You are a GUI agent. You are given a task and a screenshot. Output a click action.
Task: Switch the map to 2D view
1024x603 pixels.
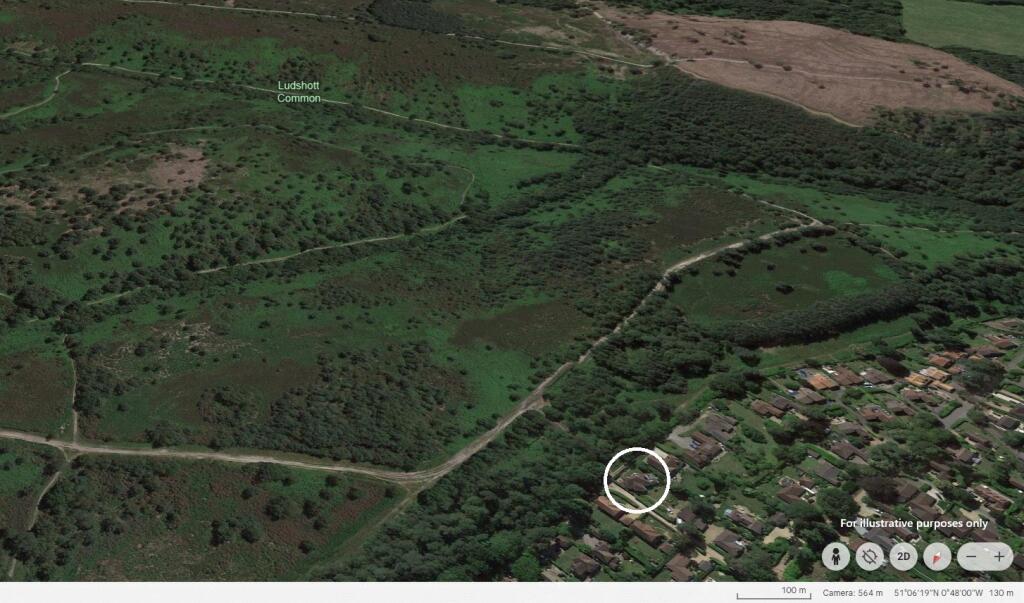pos(903,557)
